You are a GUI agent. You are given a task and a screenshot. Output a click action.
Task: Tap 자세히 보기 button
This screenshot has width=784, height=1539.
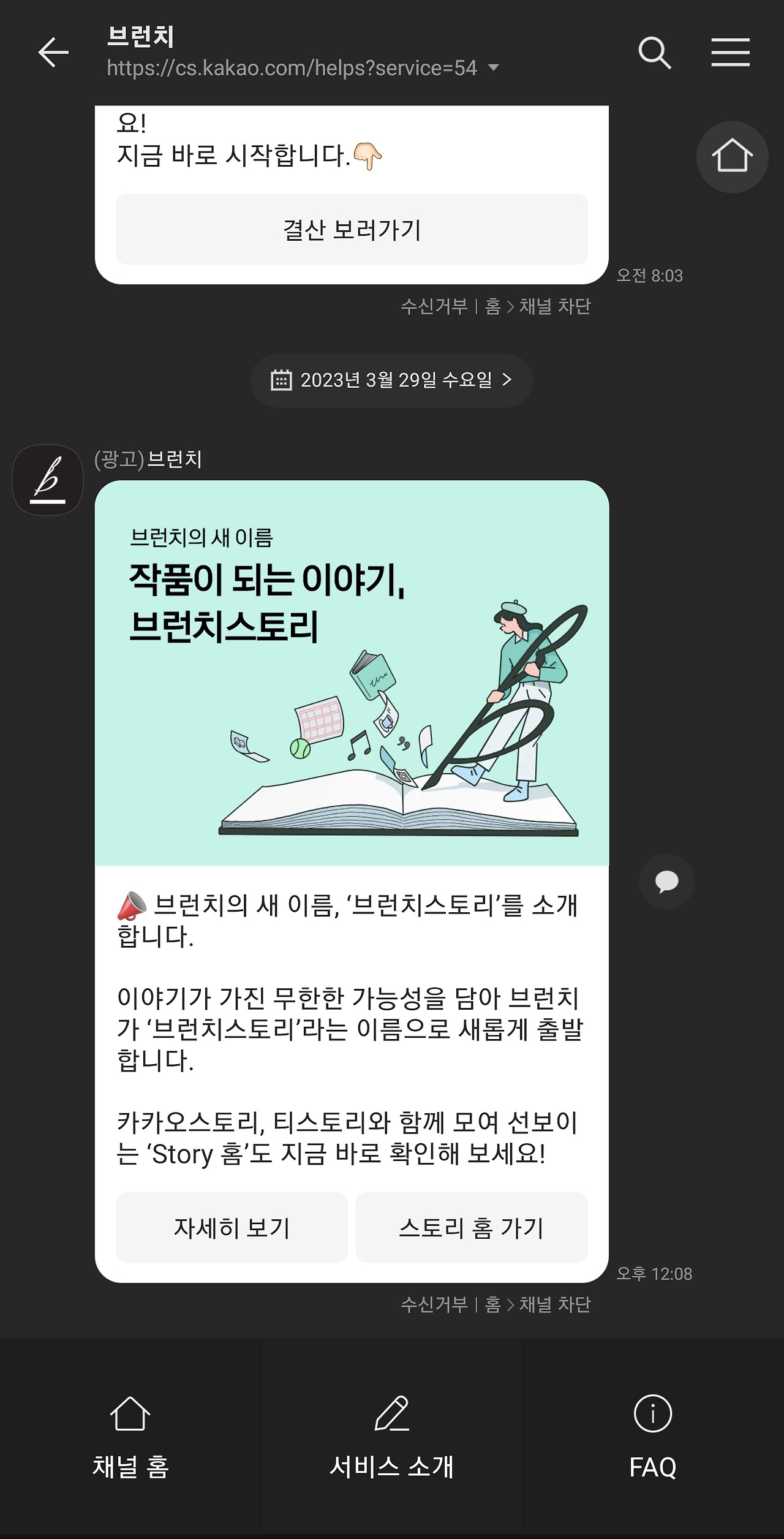point(232,1227)
